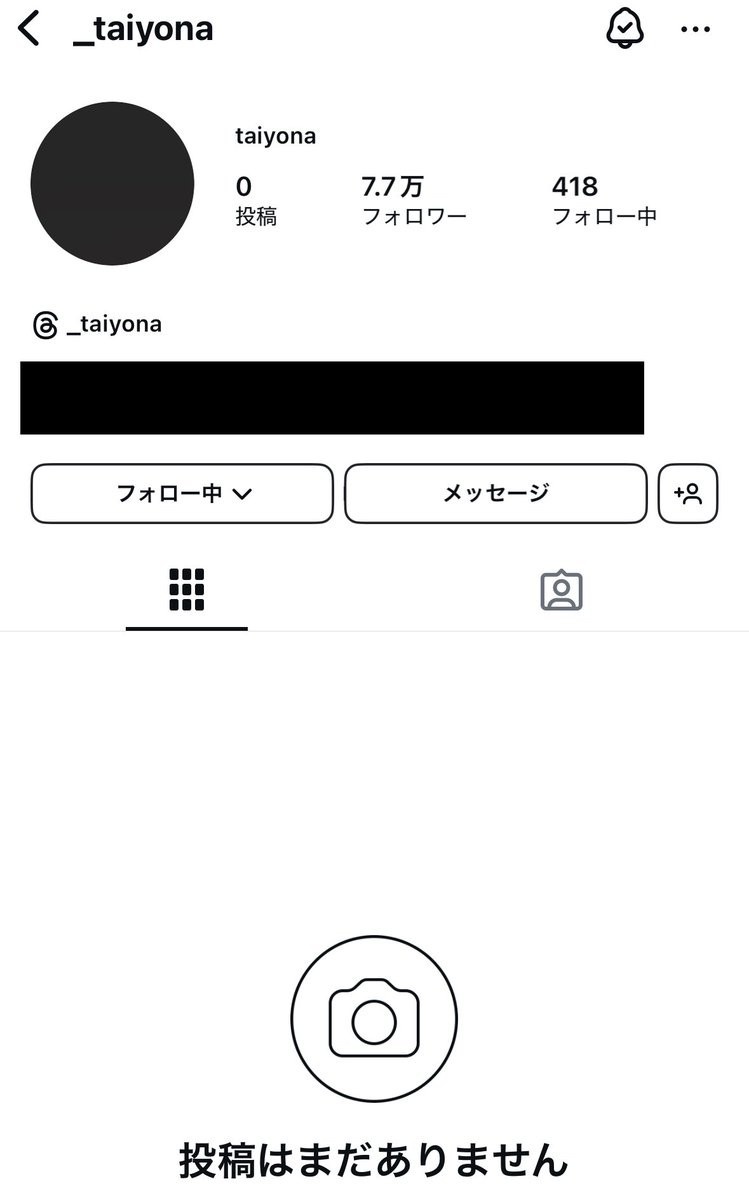Open the profile picture
This screenshot has width=749, height=1200.
click(x=112, y=184)
